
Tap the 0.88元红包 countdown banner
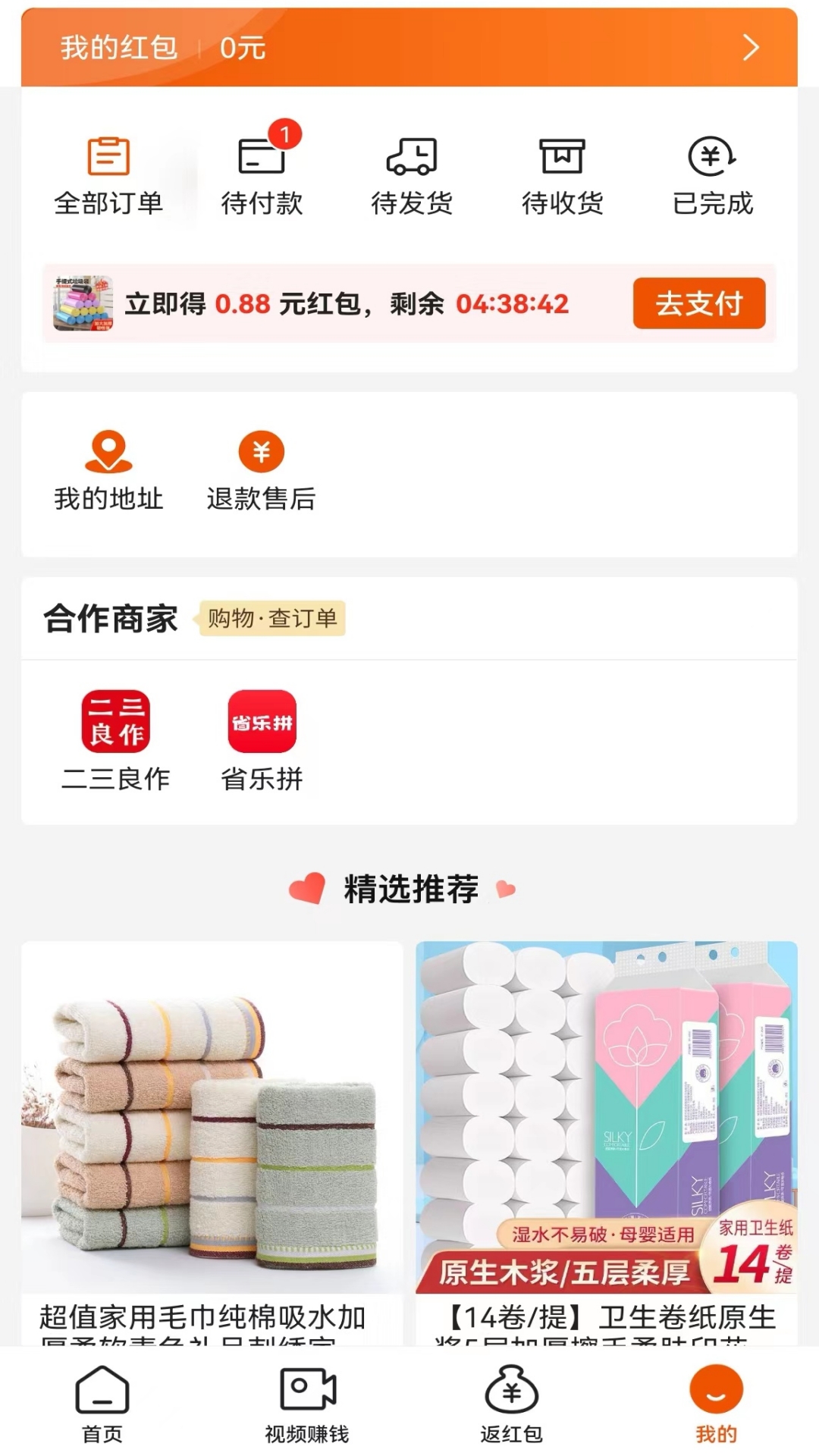(x=341, y=303)
